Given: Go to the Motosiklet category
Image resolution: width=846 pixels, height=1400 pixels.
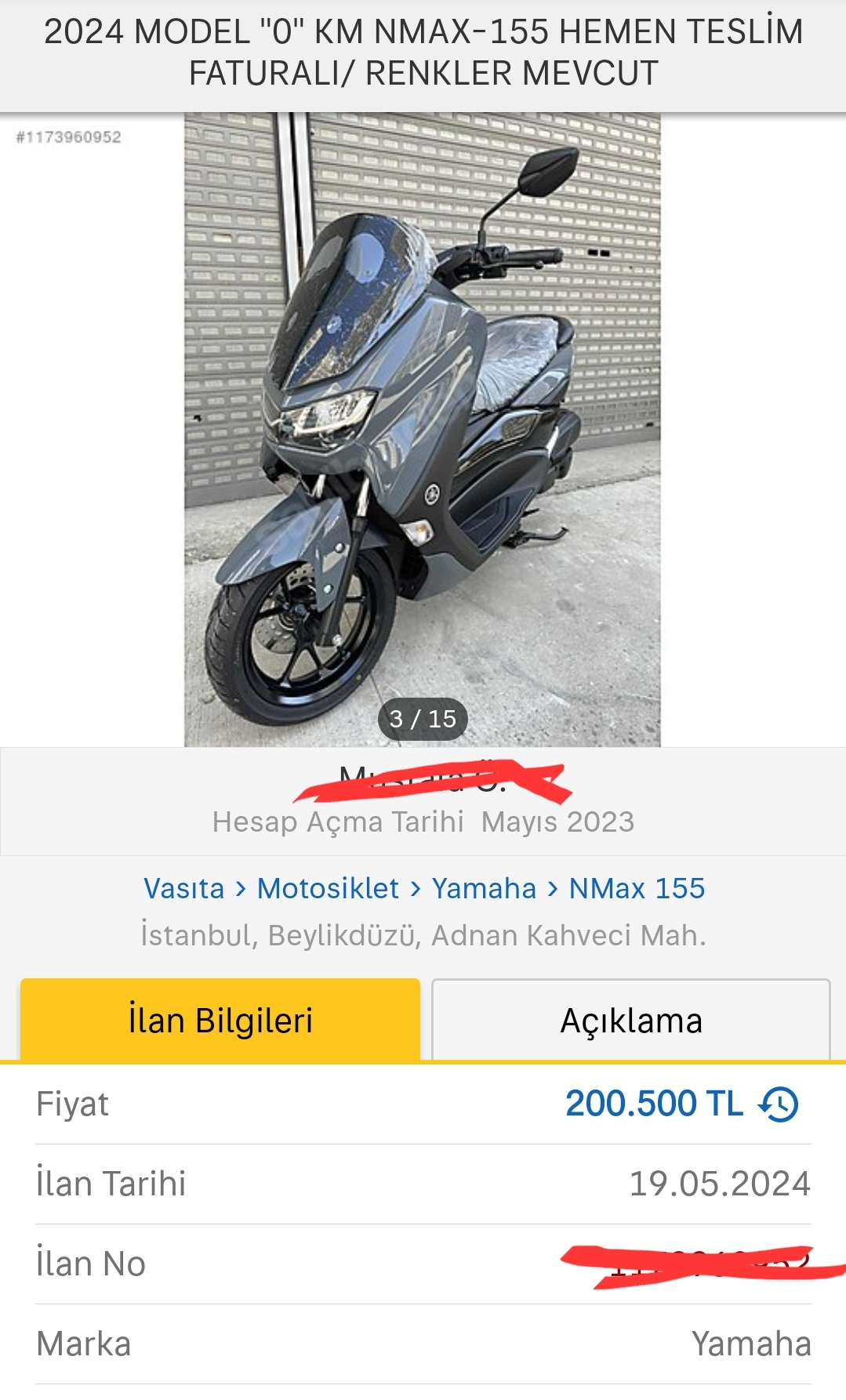Looking at the screenshot, I should pyautogui.click(x=328, y=889).
